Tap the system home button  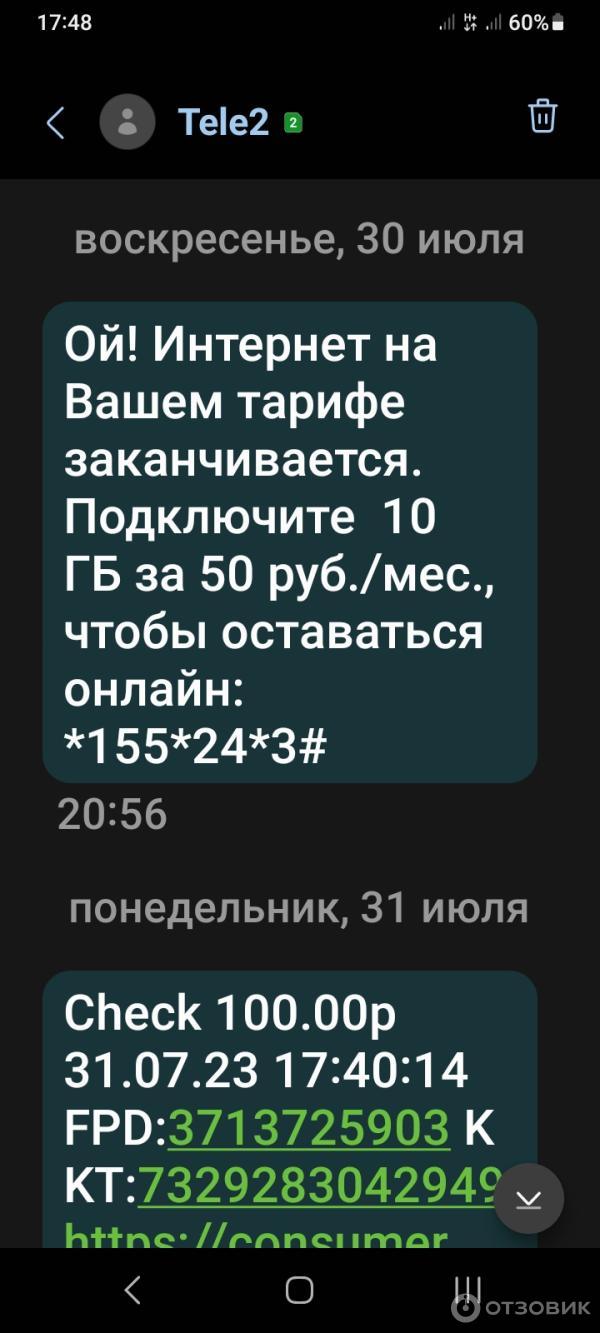(299, 1290)
